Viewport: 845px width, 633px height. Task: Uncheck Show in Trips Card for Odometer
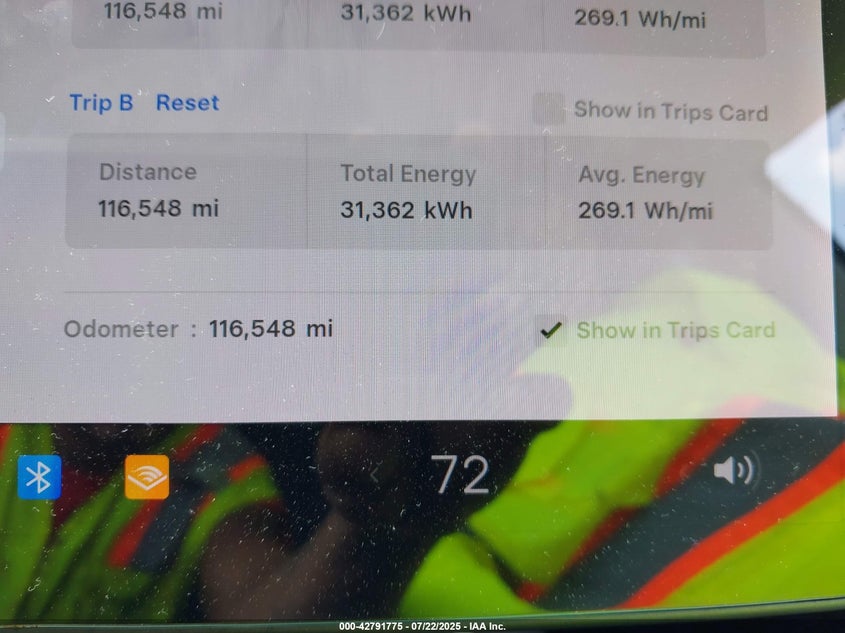tap(549, 330)
